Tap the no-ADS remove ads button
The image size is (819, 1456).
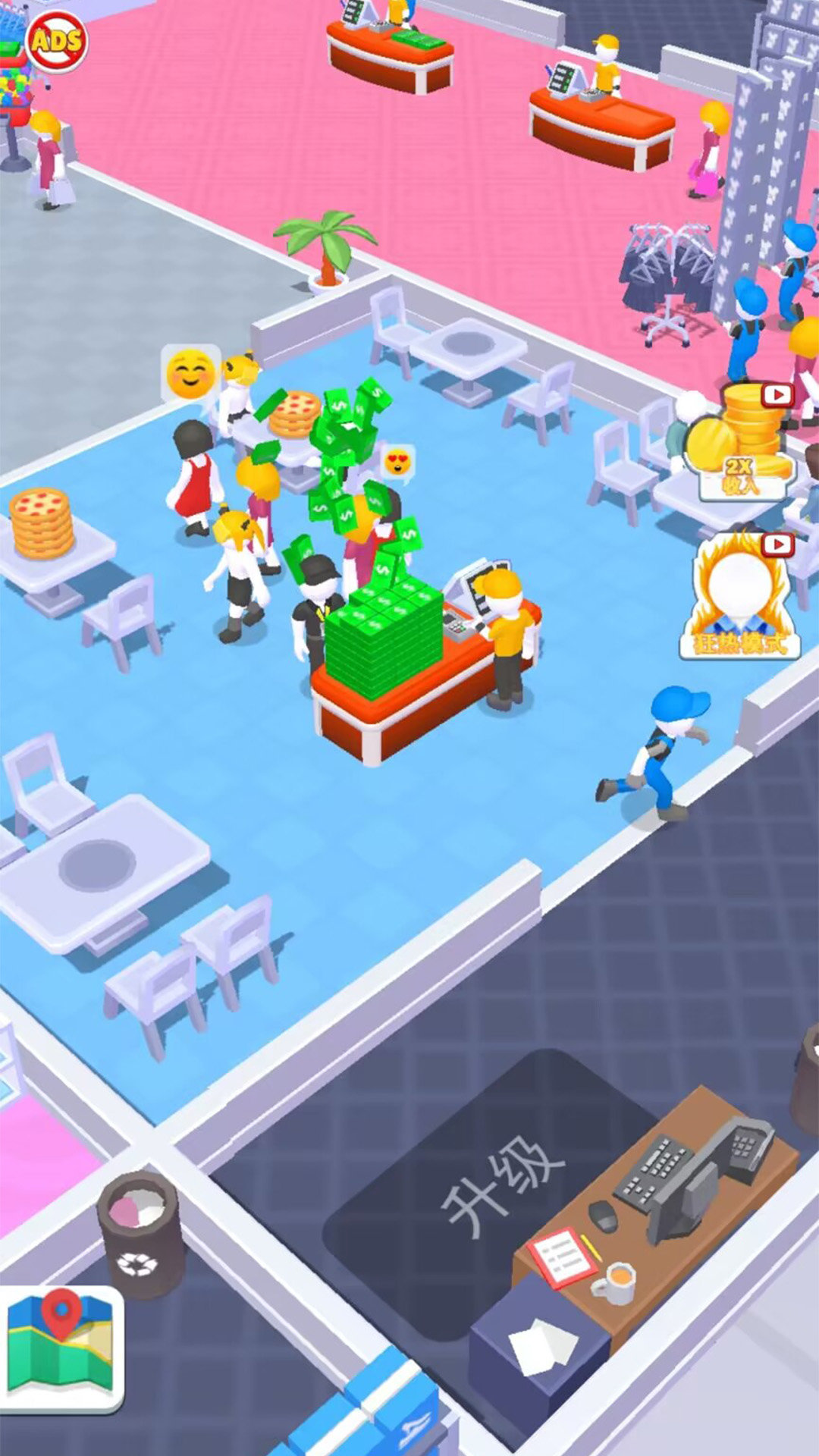pos(57,42)
